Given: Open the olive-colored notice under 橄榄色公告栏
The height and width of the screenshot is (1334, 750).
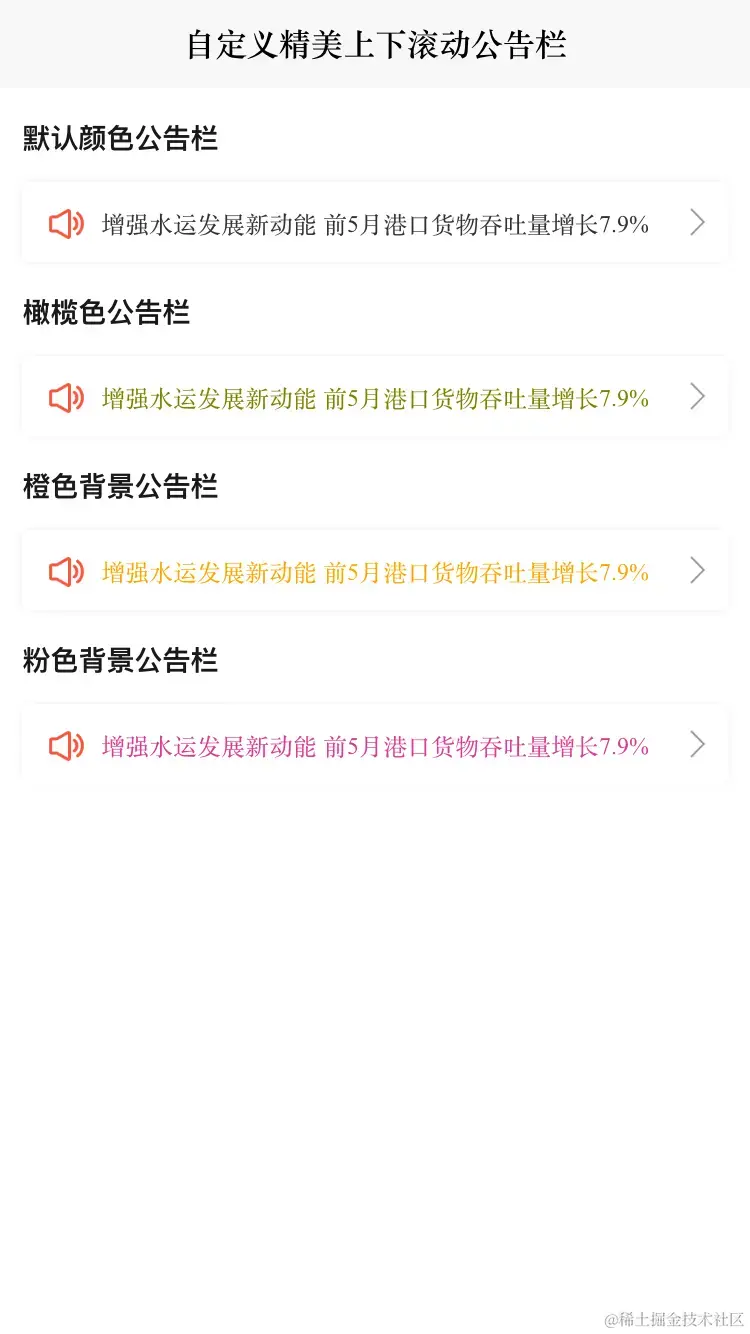Looking at the screenshot, I should 375,398.
